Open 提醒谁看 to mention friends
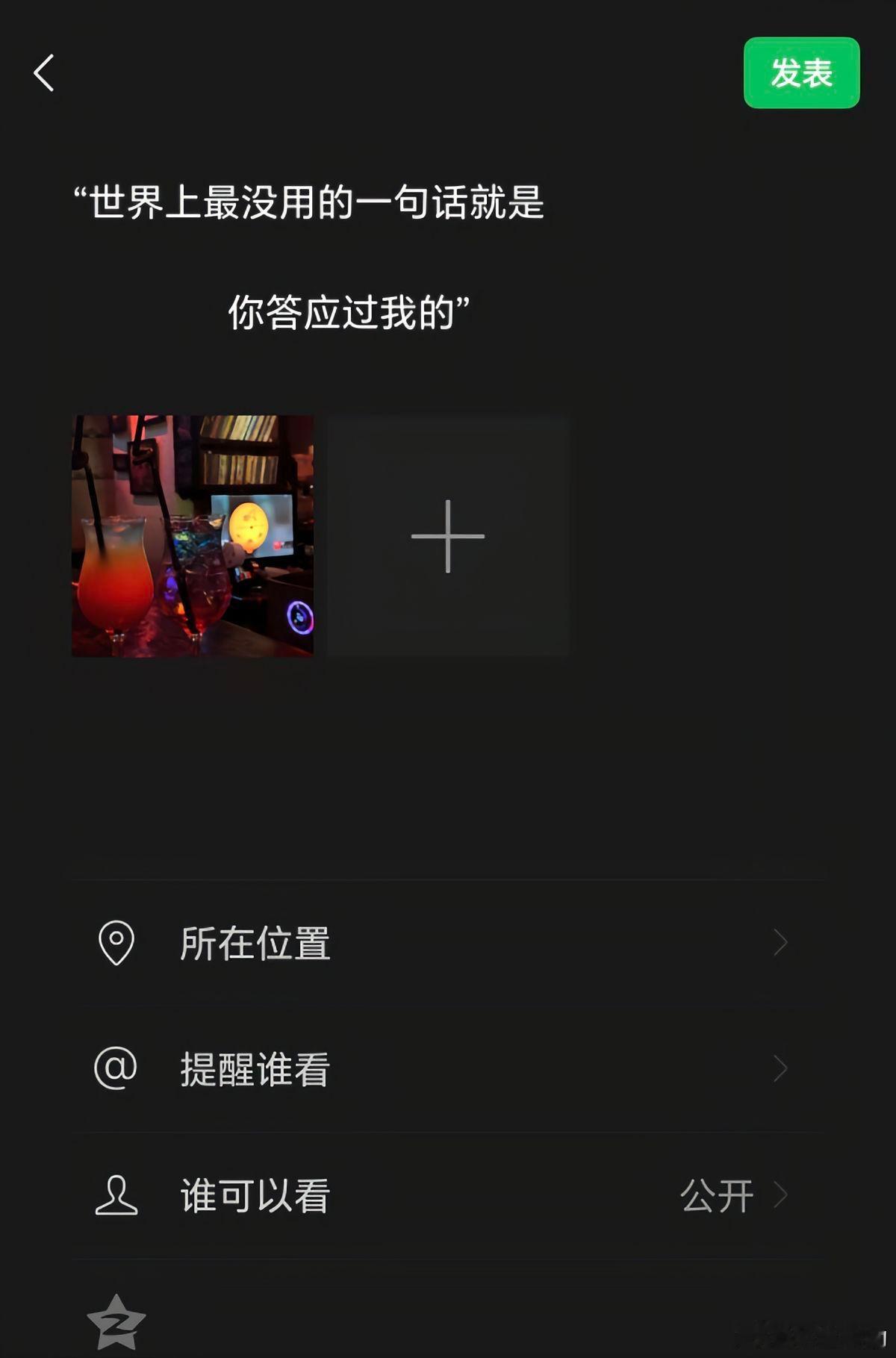 click(254, 1069)
